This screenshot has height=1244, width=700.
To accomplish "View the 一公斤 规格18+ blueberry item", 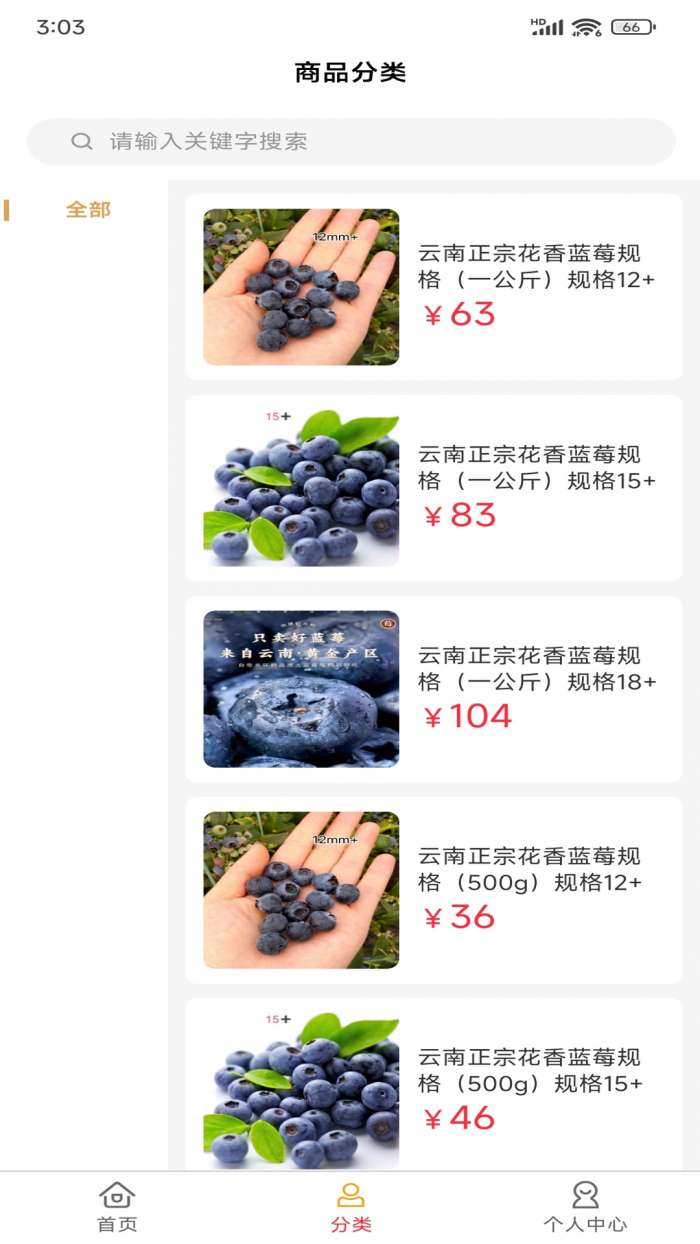I will 434,689.
